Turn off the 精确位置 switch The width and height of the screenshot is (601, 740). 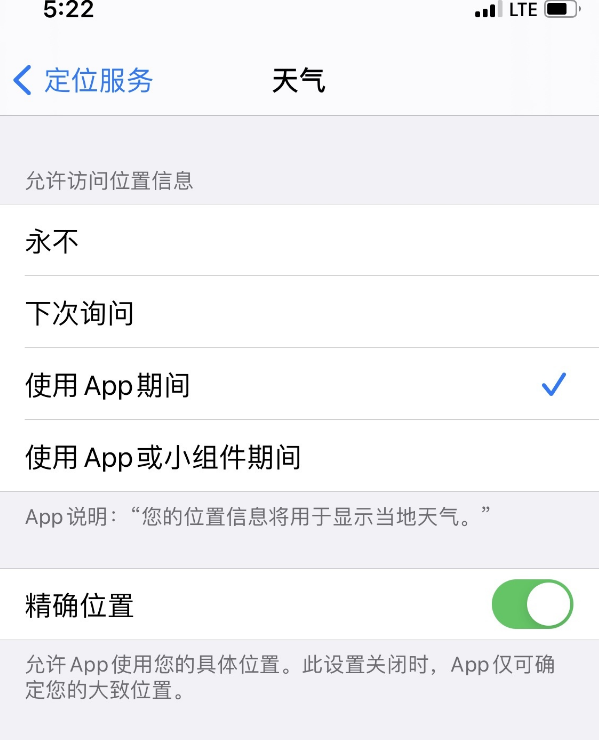532,605
